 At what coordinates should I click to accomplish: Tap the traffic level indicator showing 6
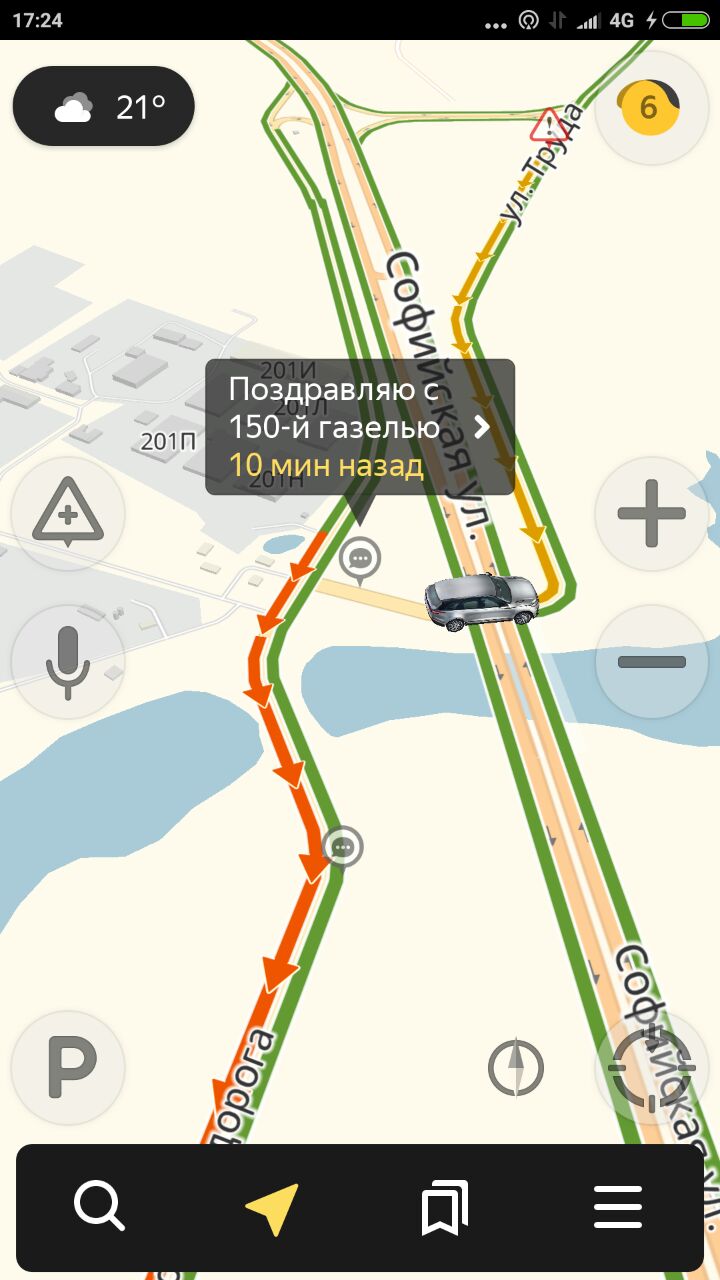pos(651,107)
